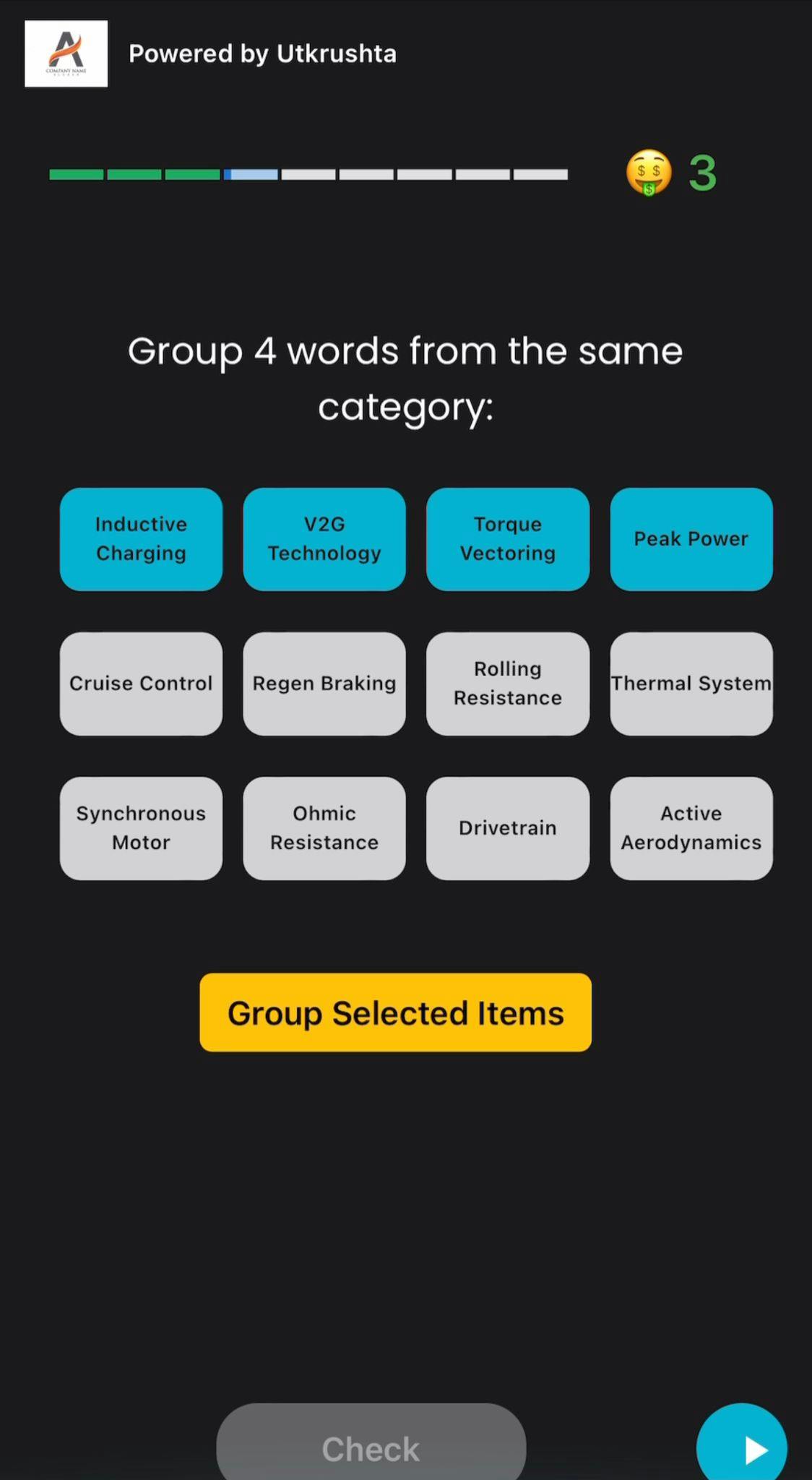Select the Regen Braking word tile

pos(324,684)
